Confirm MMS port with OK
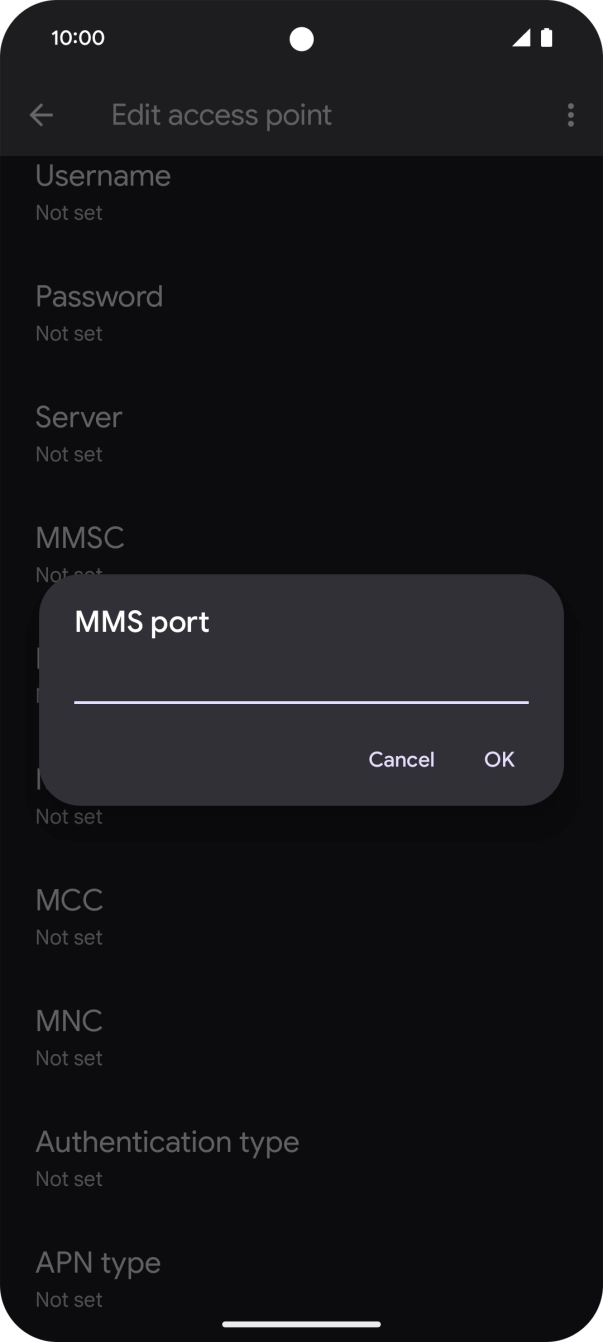 499,760
